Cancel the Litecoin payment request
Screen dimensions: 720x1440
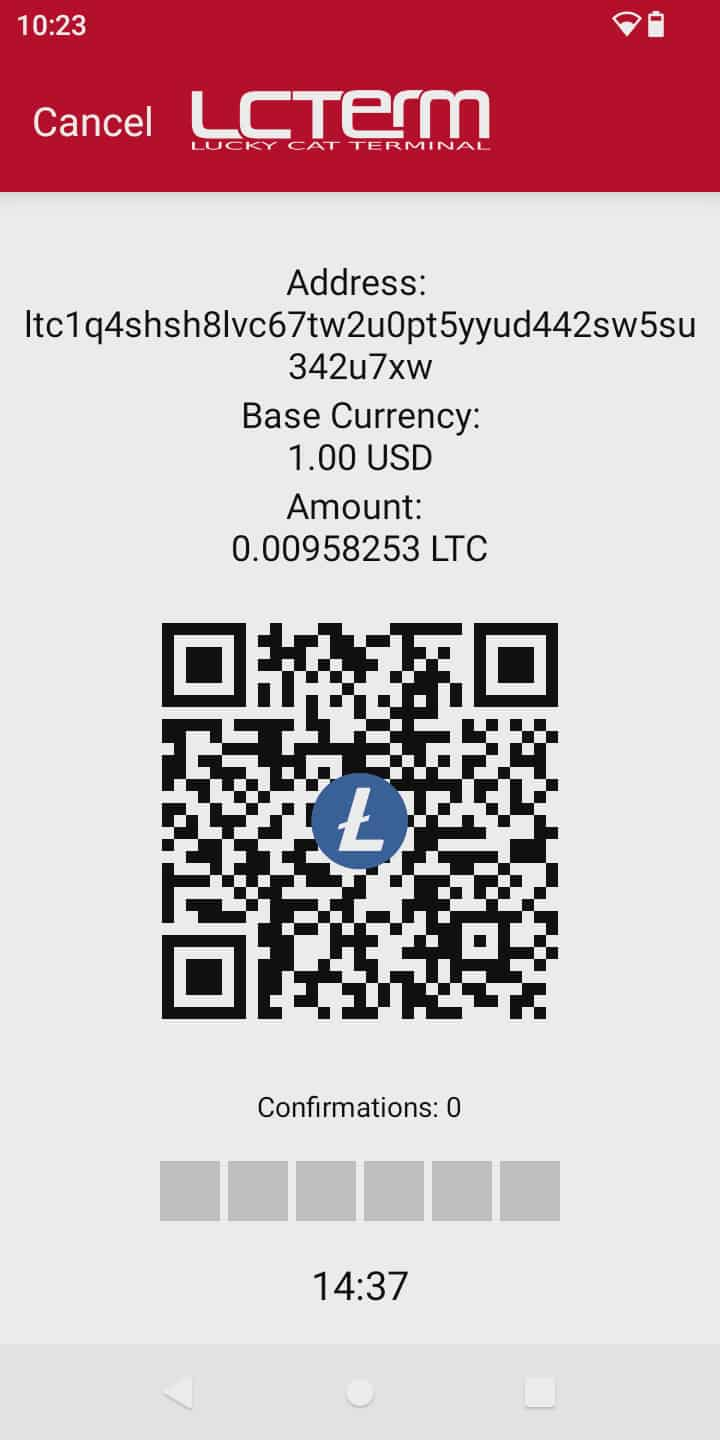click(92, 122)
